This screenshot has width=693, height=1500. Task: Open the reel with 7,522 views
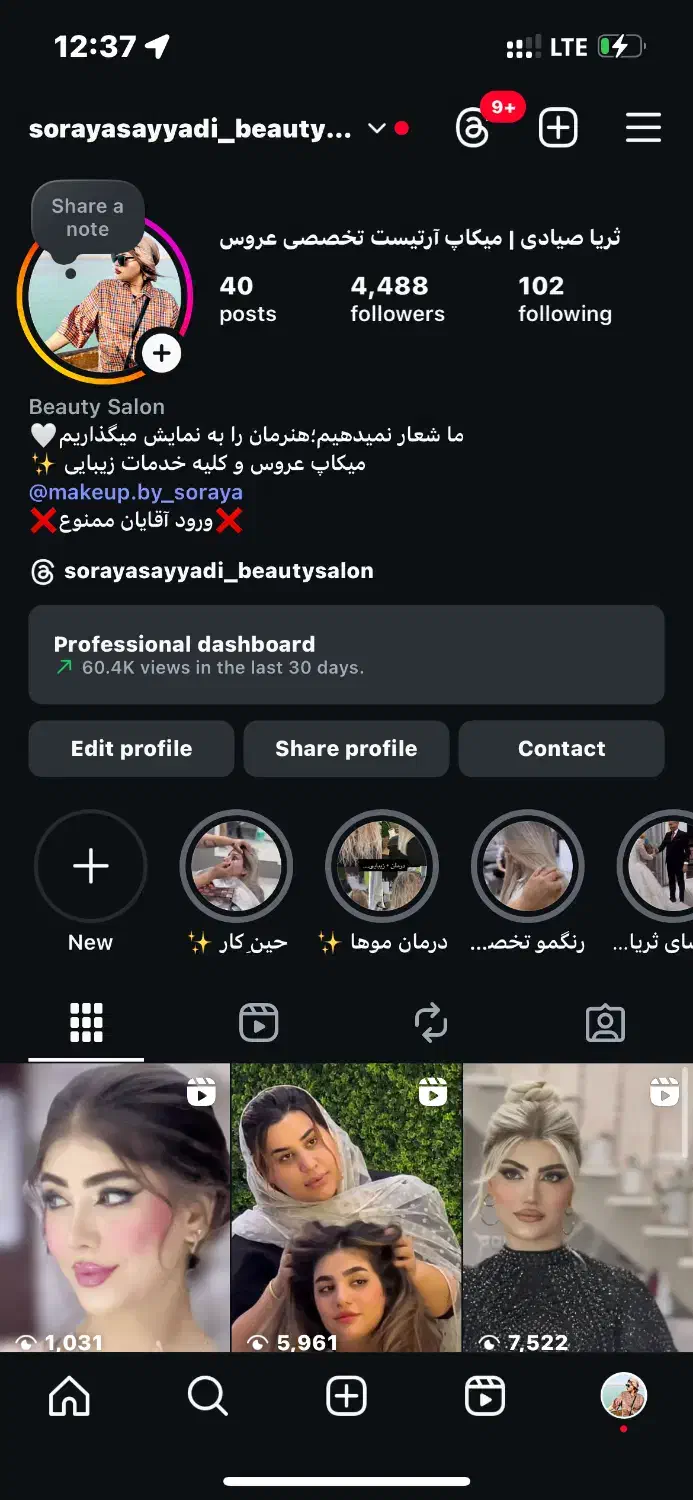coord(577,1208)
